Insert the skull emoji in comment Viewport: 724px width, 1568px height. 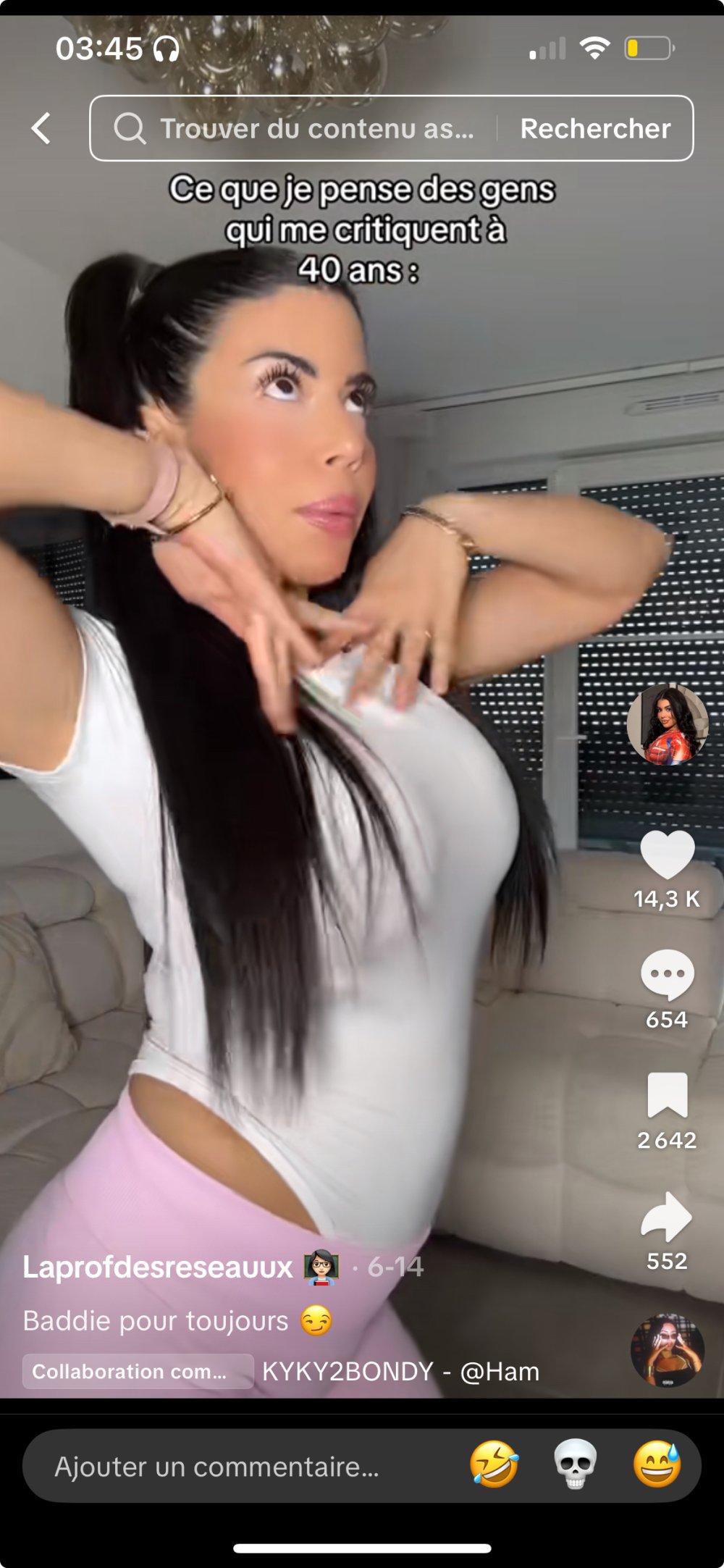576,1464
